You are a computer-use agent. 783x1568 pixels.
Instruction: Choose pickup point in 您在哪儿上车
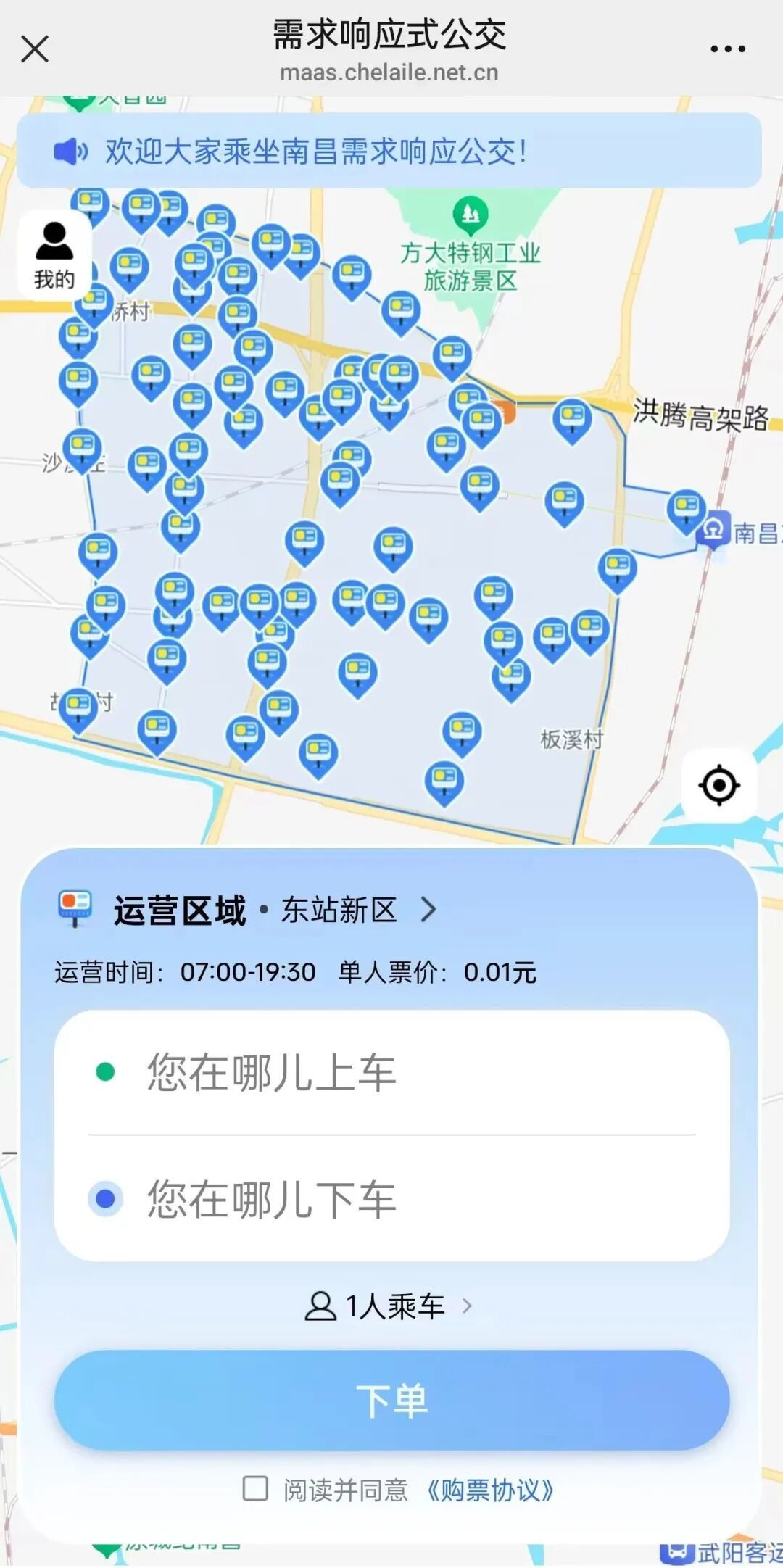click(x=391, y=1072)
